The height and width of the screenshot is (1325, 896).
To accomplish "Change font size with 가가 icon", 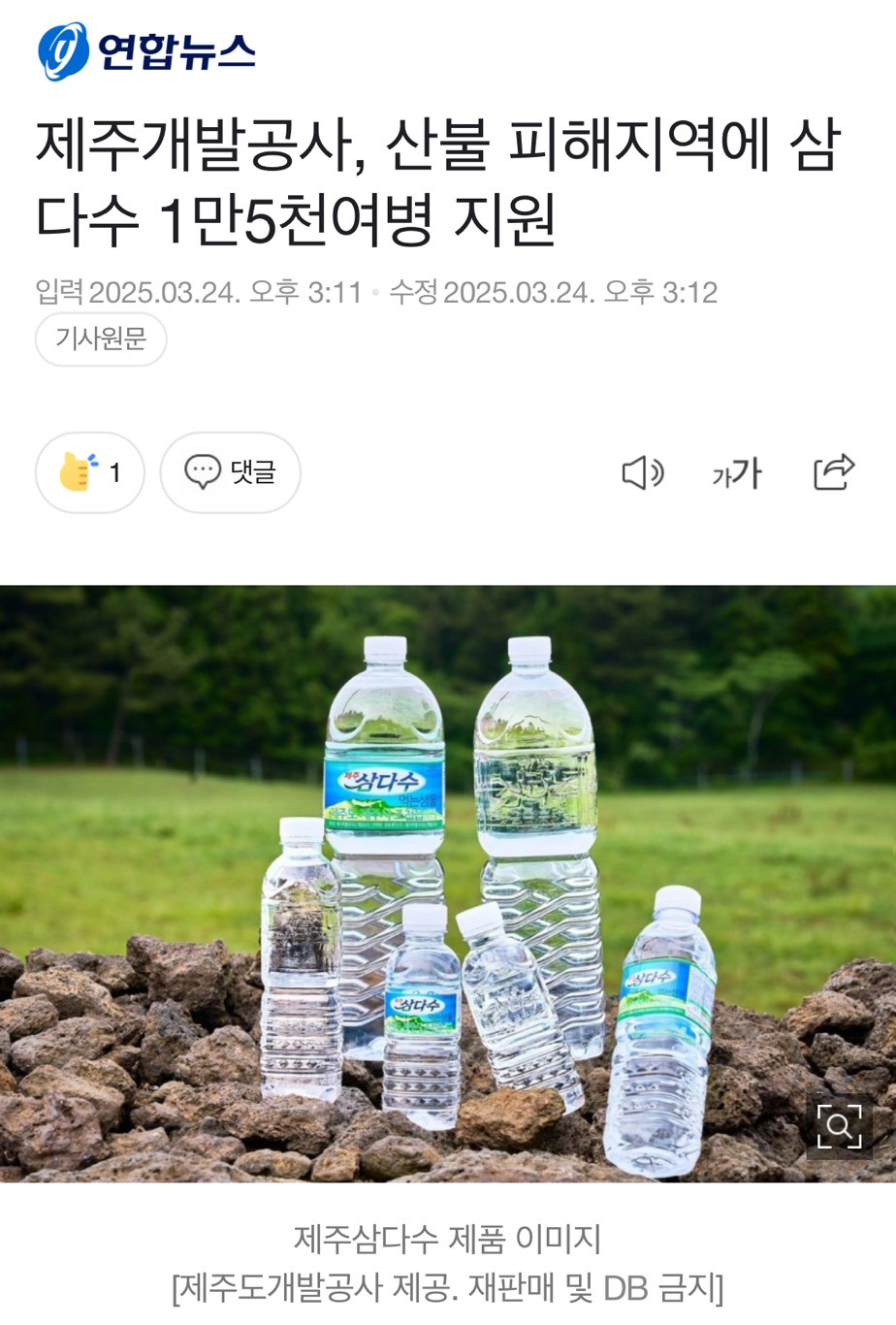I will click(x=737, y=473).
